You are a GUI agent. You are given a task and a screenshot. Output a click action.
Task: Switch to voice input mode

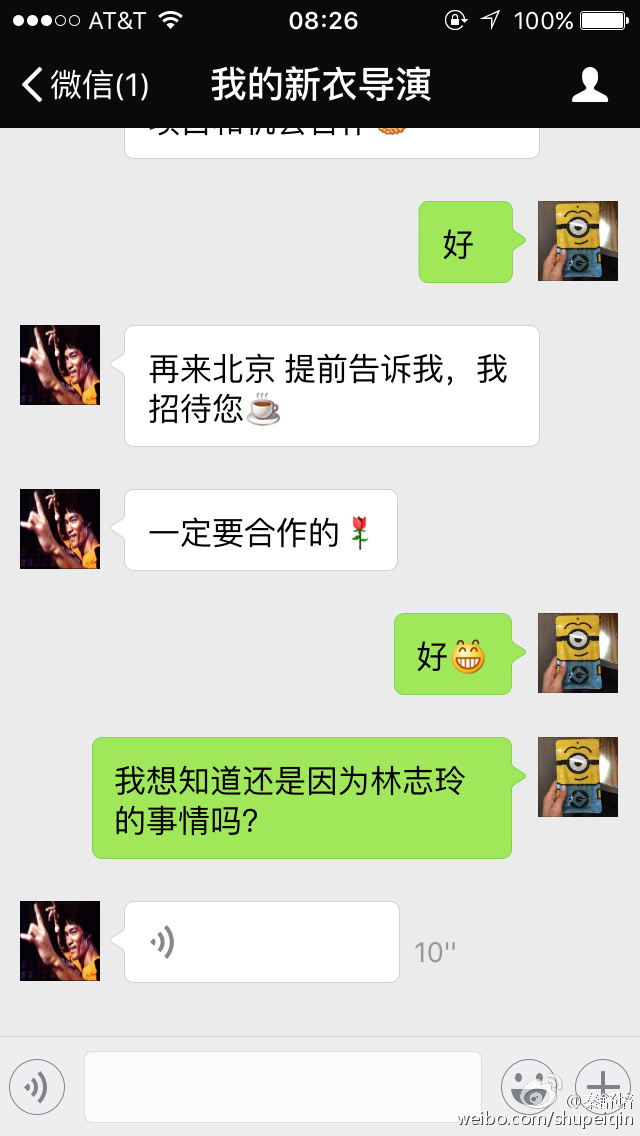pyautogui.click(x=37, y=1087)
